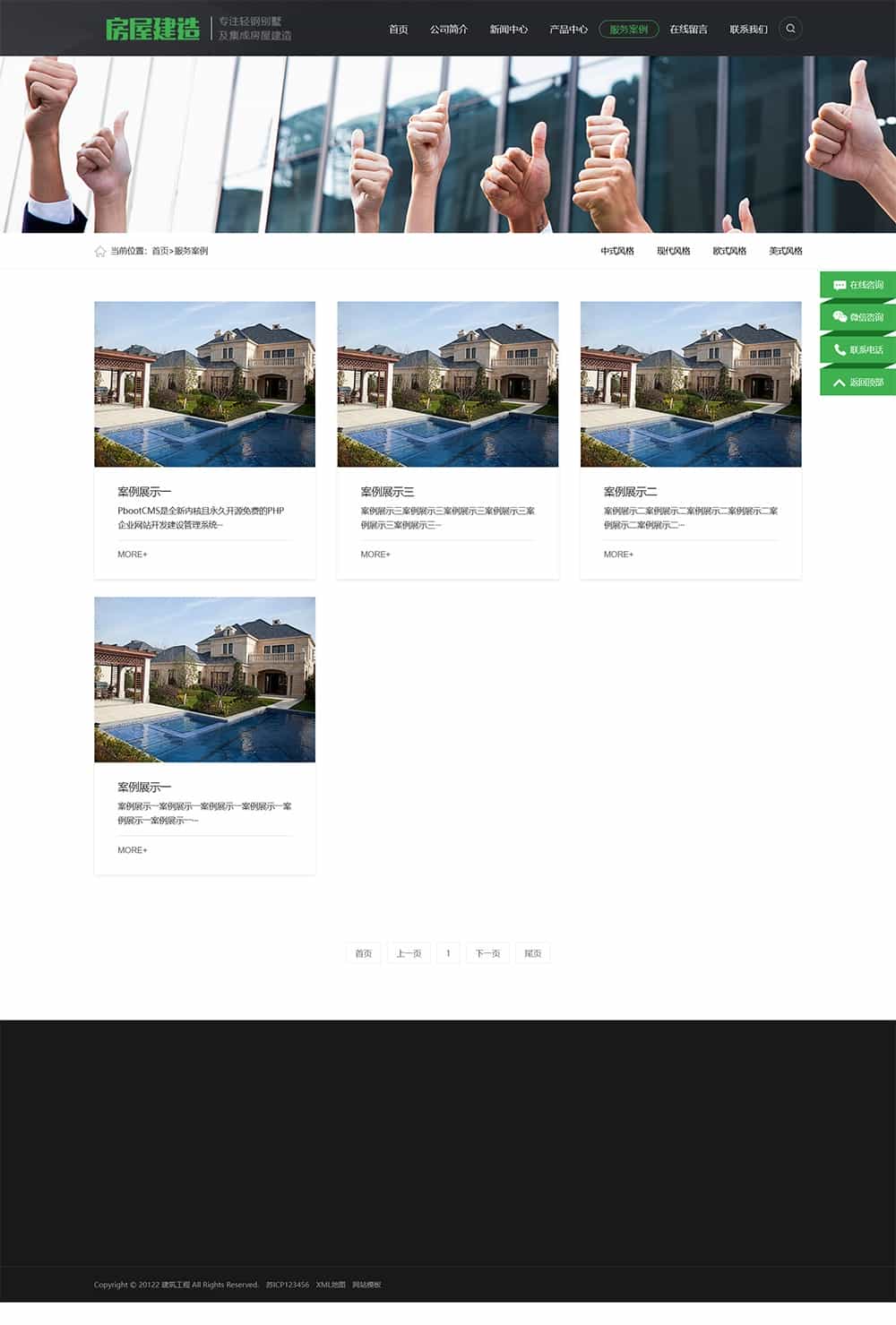Select 在线留言 navigation item

click(688, 30)
